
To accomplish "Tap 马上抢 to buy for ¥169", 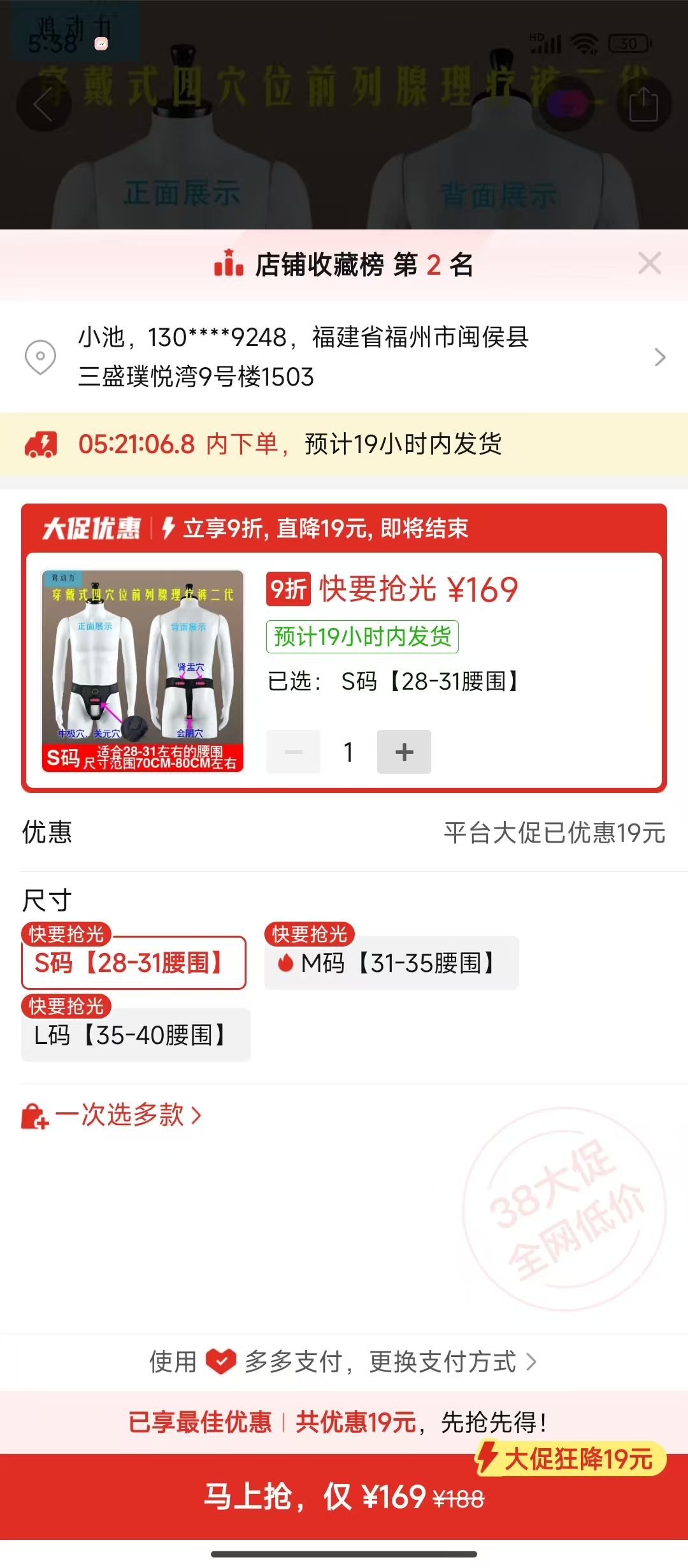I will click(x=344, y=1497).
